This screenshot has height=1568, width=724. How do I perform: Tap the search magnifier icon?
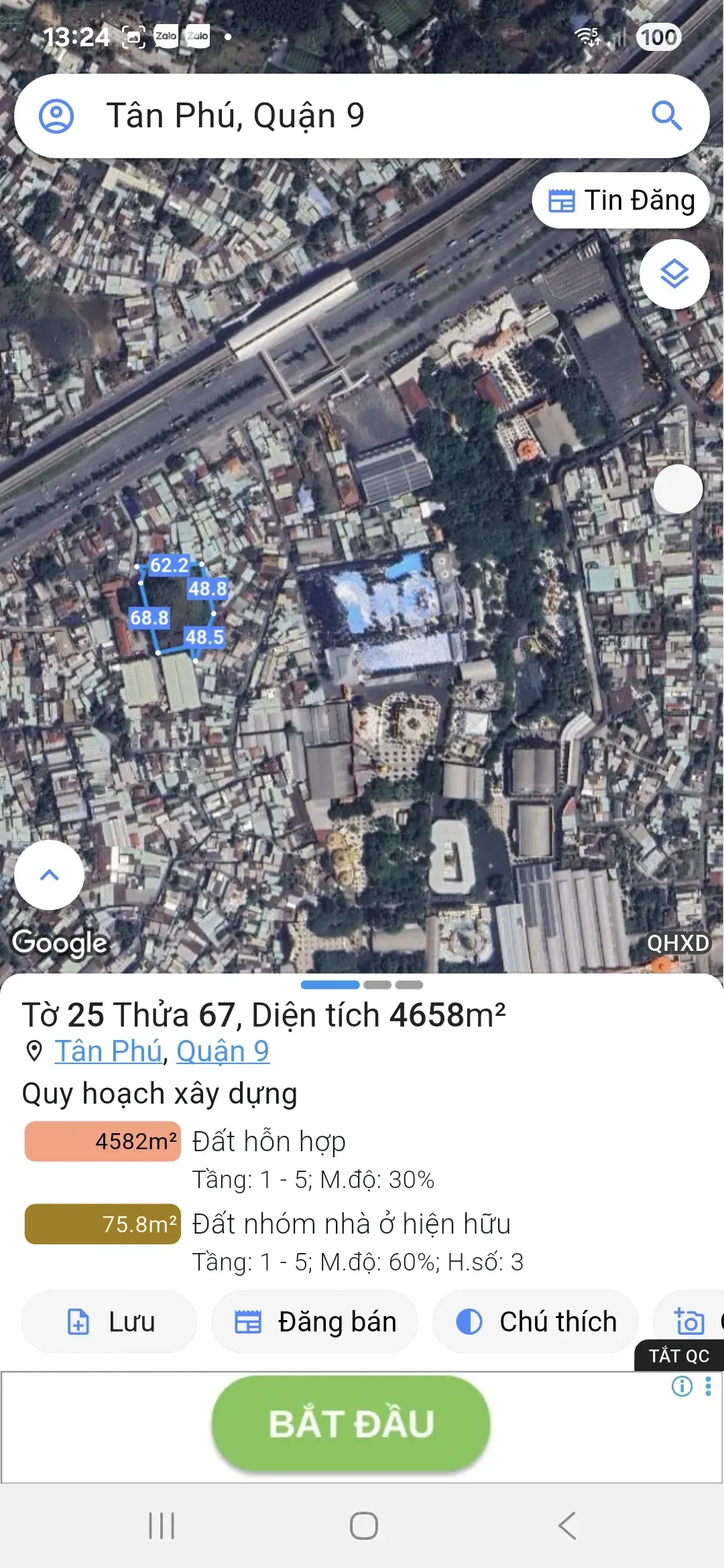[666, 116]
